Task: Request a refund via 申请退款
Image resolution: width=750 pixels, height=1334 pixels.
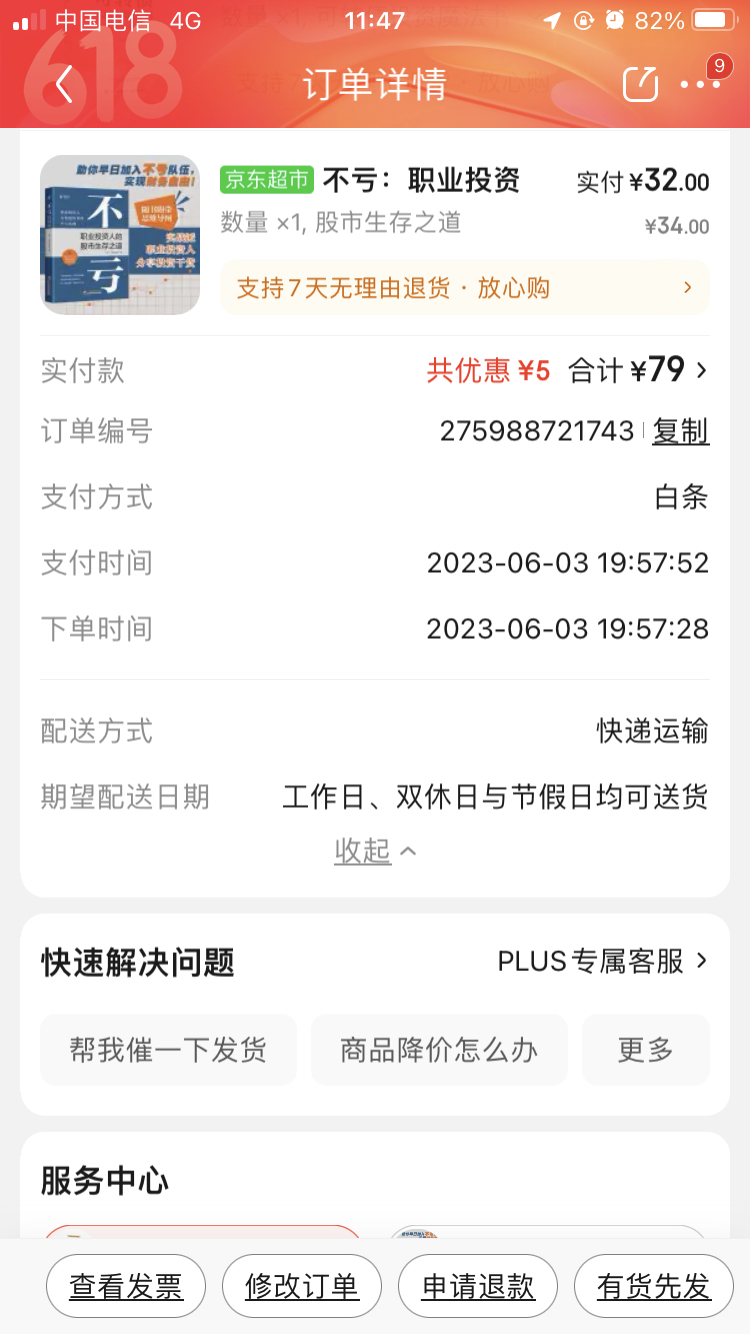Action: 478,1287
